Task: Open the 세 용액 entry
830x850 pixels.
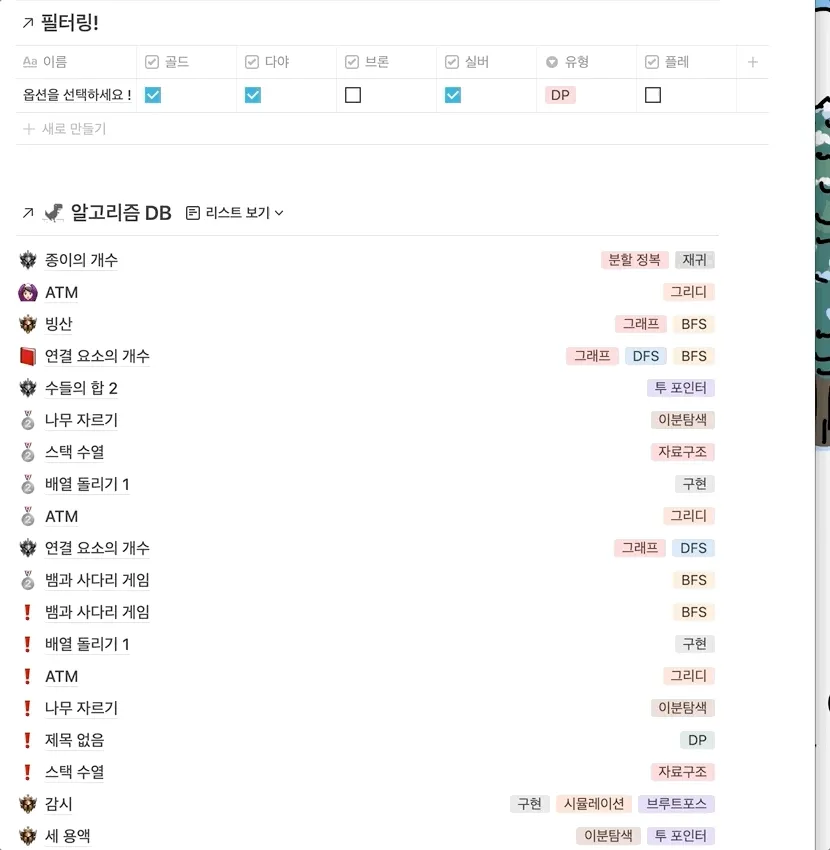Action: (67, 836)
